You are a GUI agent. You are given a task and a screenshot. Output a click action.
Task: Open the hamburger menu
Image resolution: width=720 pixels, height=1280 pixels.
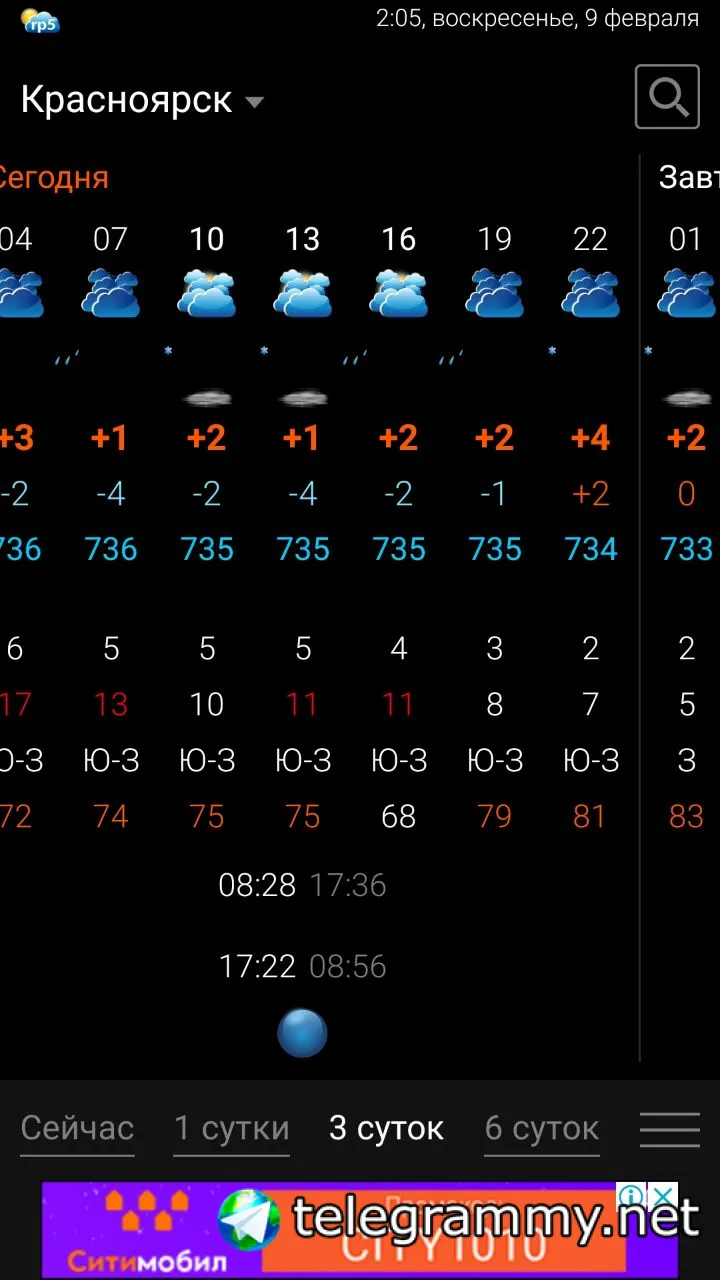[670, 1129]
